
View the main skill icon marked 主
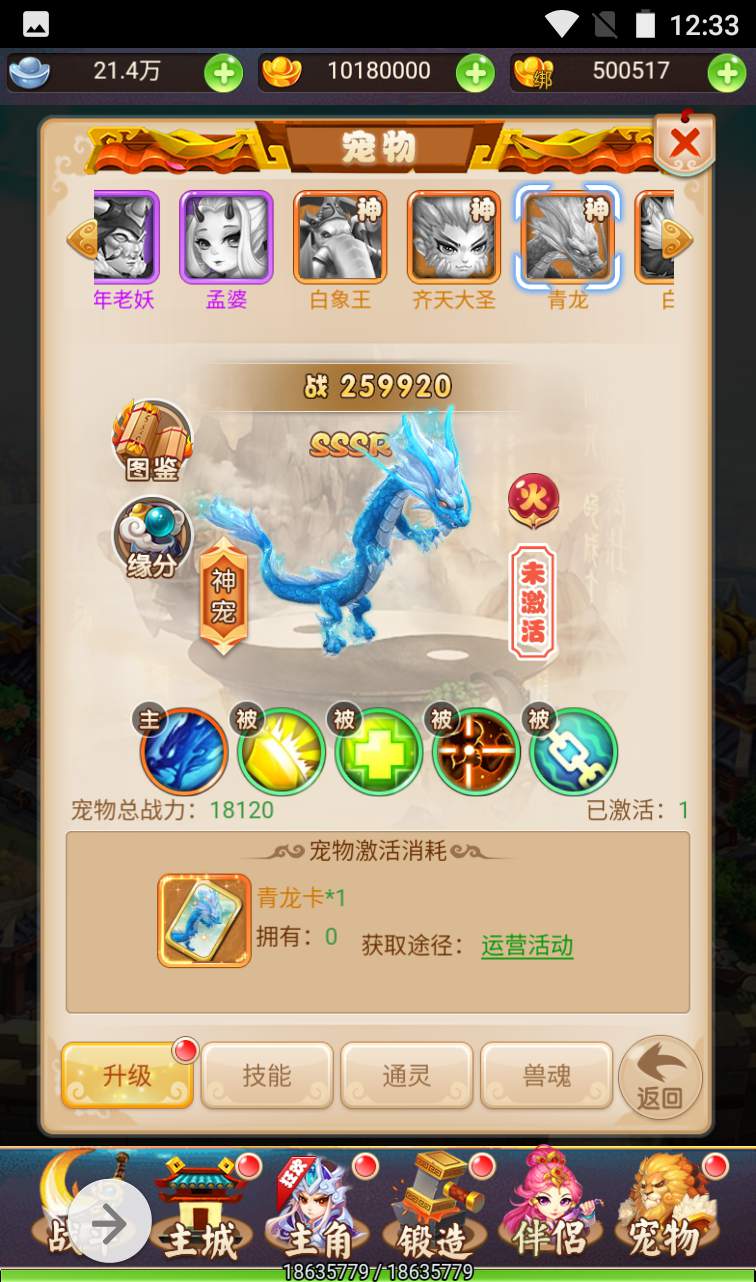tap(183, 751)
